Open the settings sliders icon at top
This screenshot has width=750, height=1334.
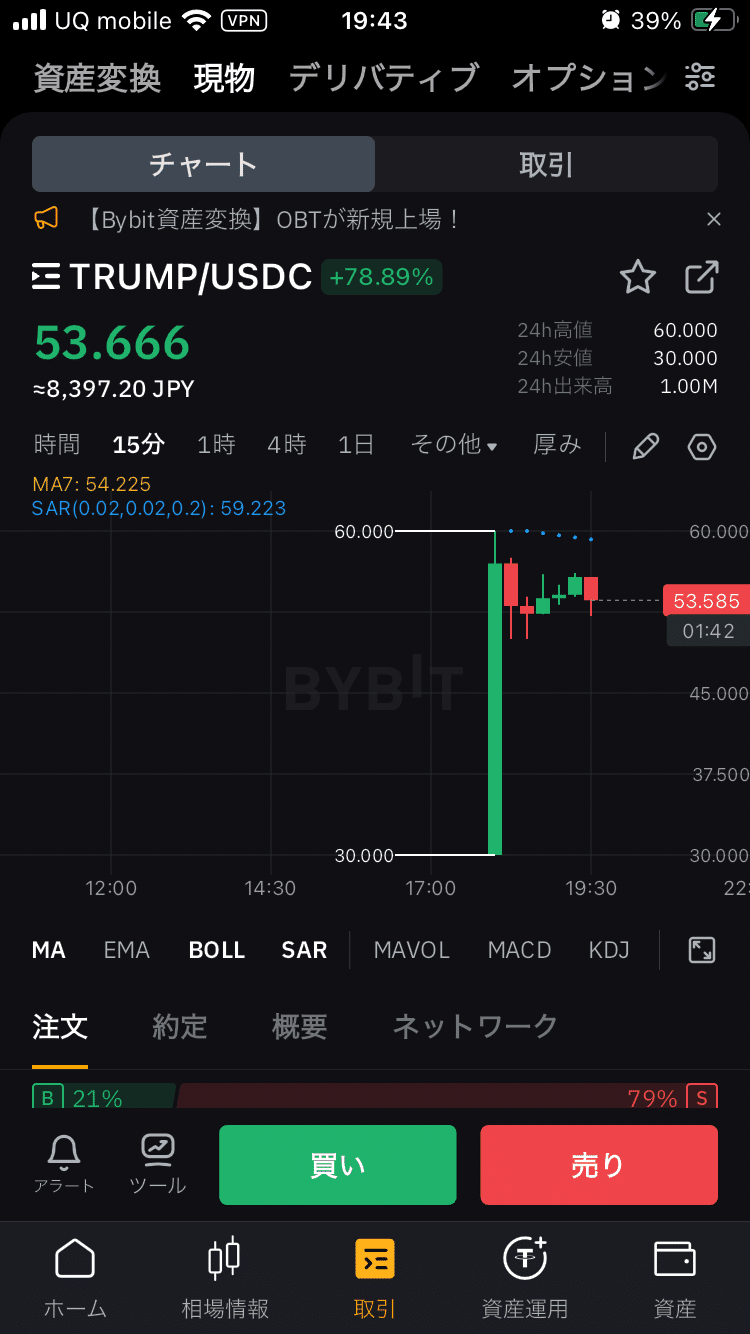(x=700, y=77)
